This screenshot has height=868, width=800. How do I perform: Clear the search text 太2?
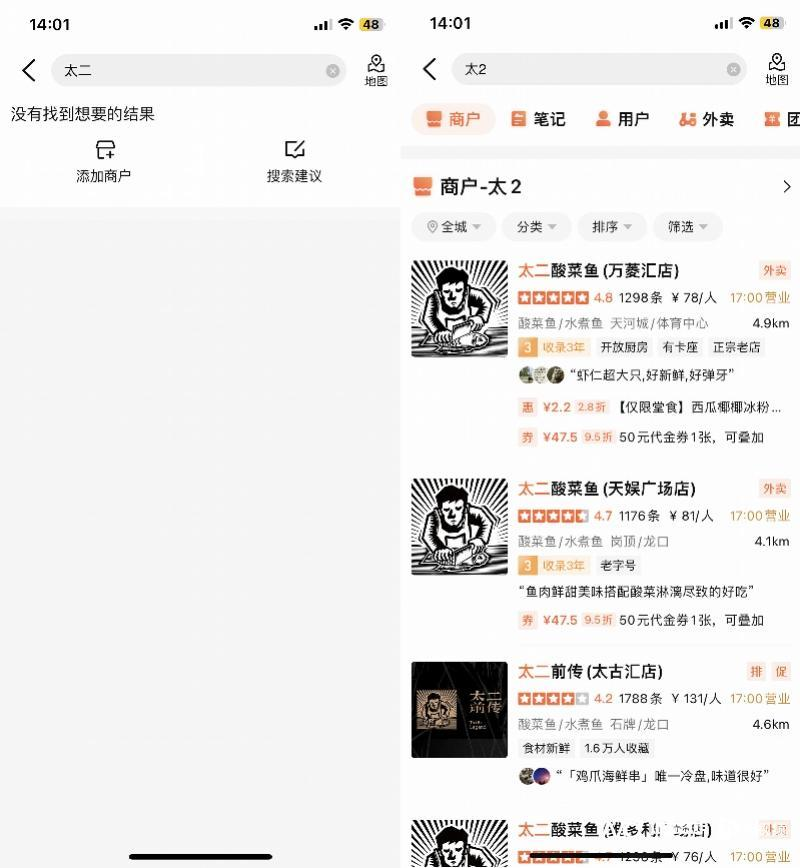733,69
